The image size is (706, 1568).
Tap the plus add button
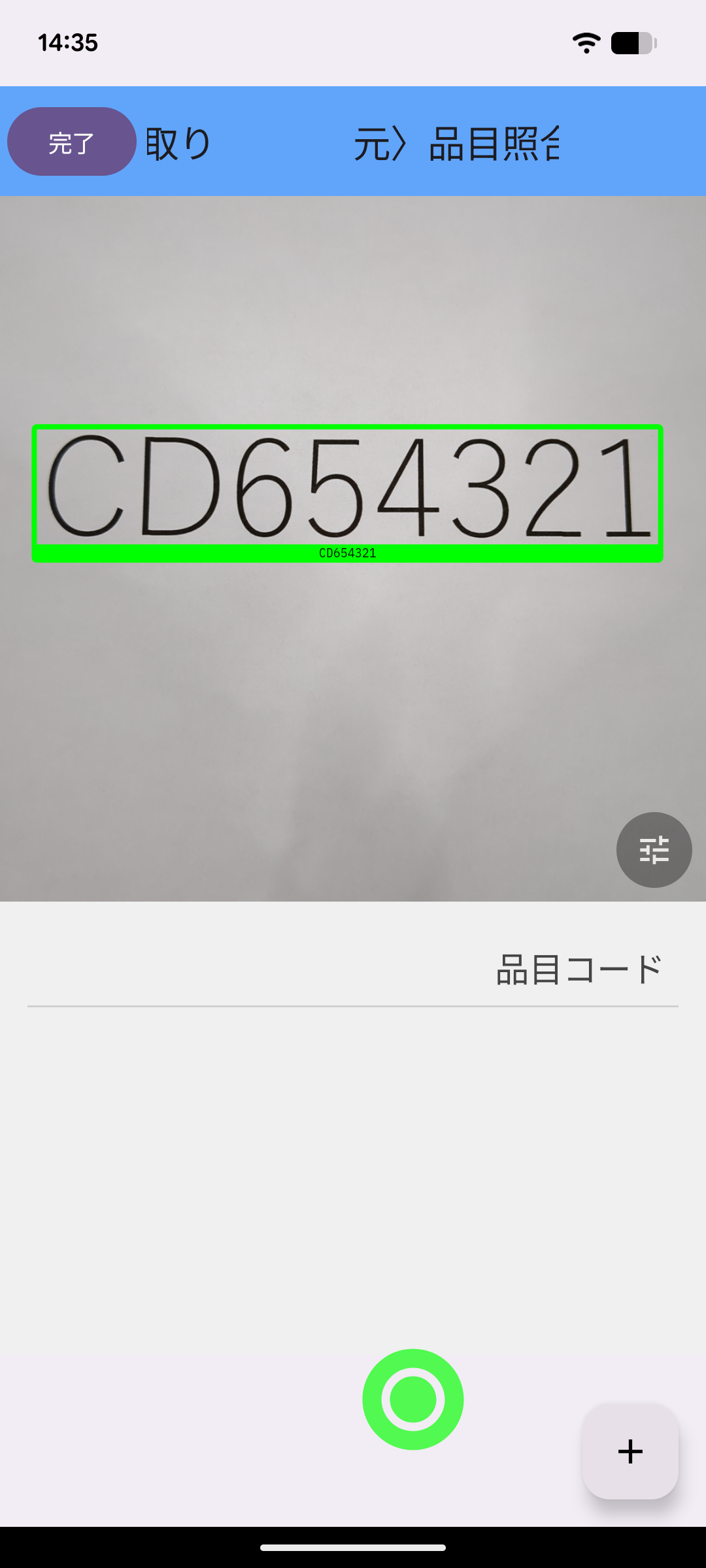(x=630, y=1451)
